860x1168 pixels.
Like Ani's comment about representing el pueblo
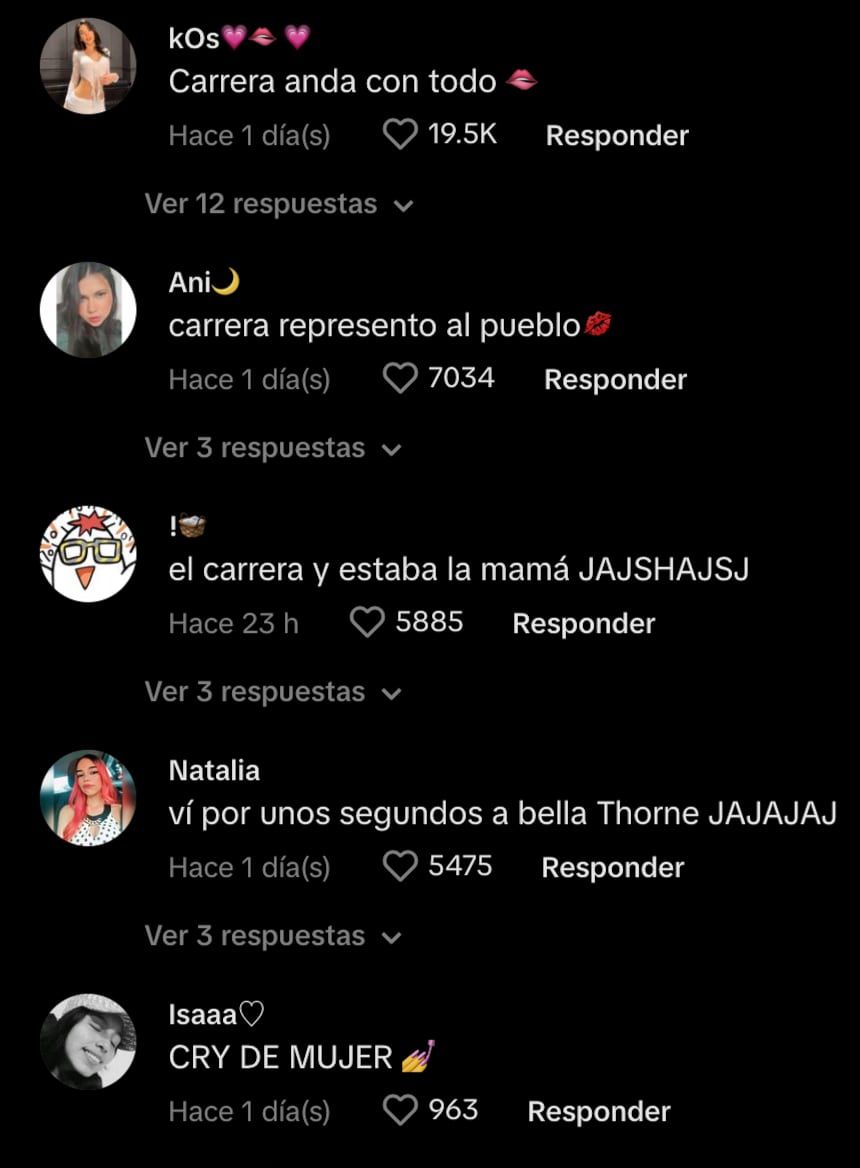[401, 378]
